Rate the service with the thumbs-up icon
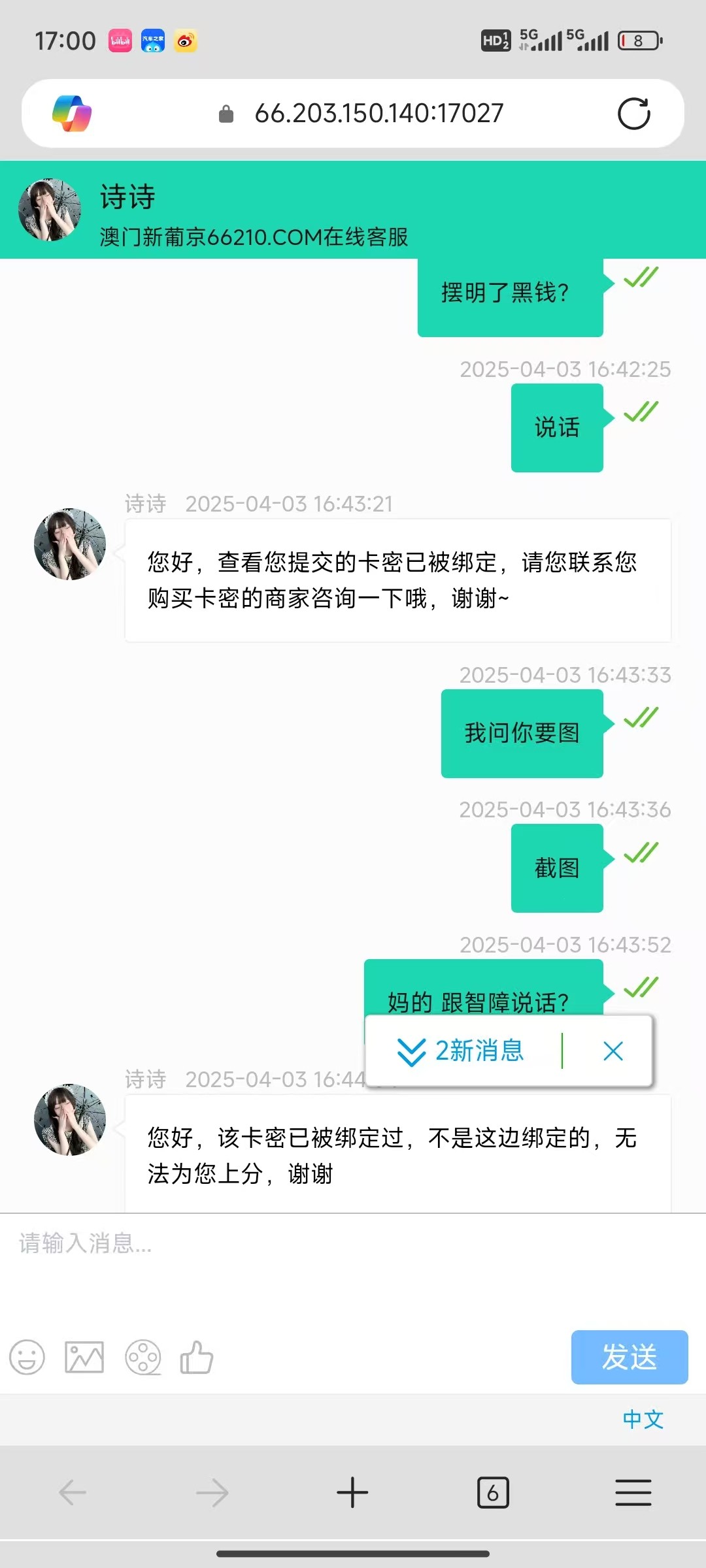This screenshot has height=1568, width=706. point(197,1358)
